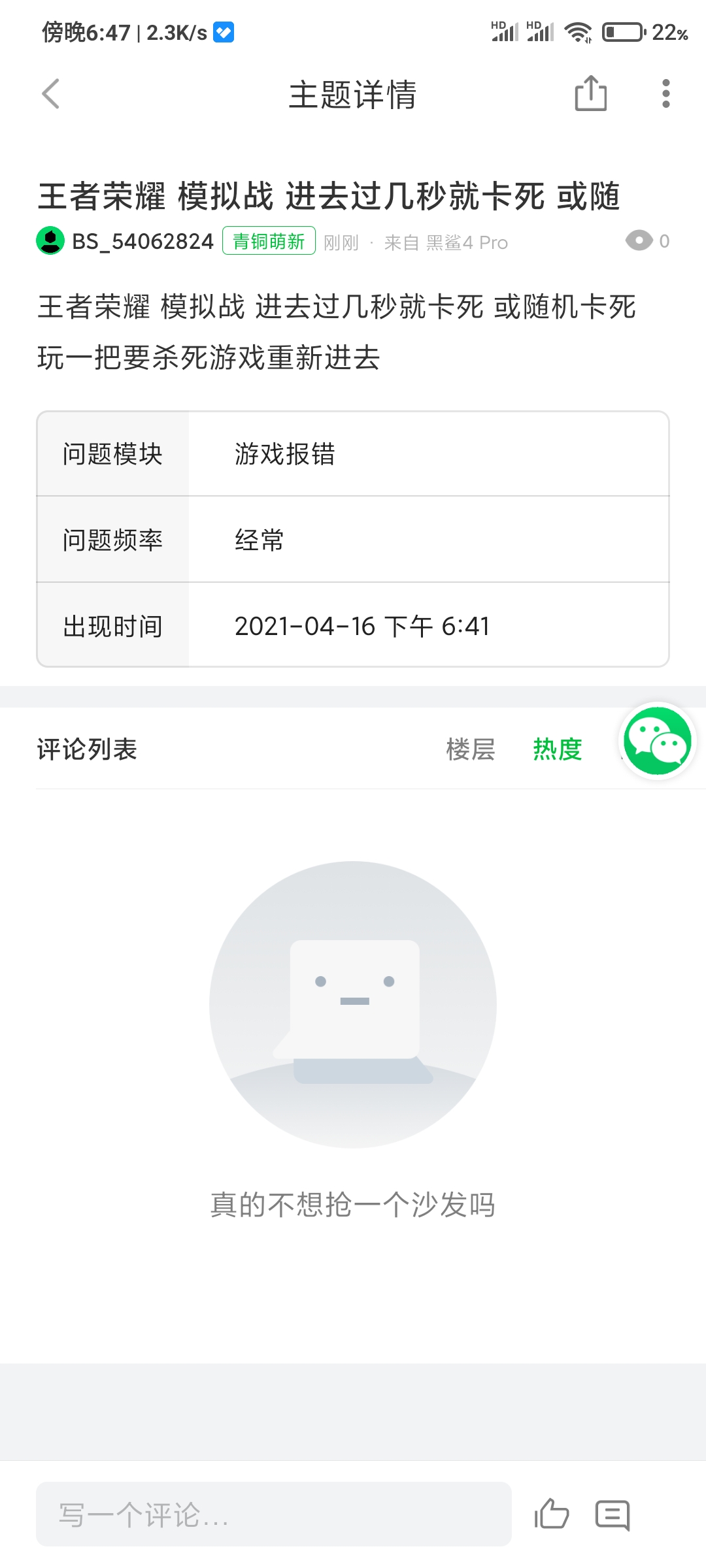Tap the 写一个评论 comment field

coord(273,1514)
